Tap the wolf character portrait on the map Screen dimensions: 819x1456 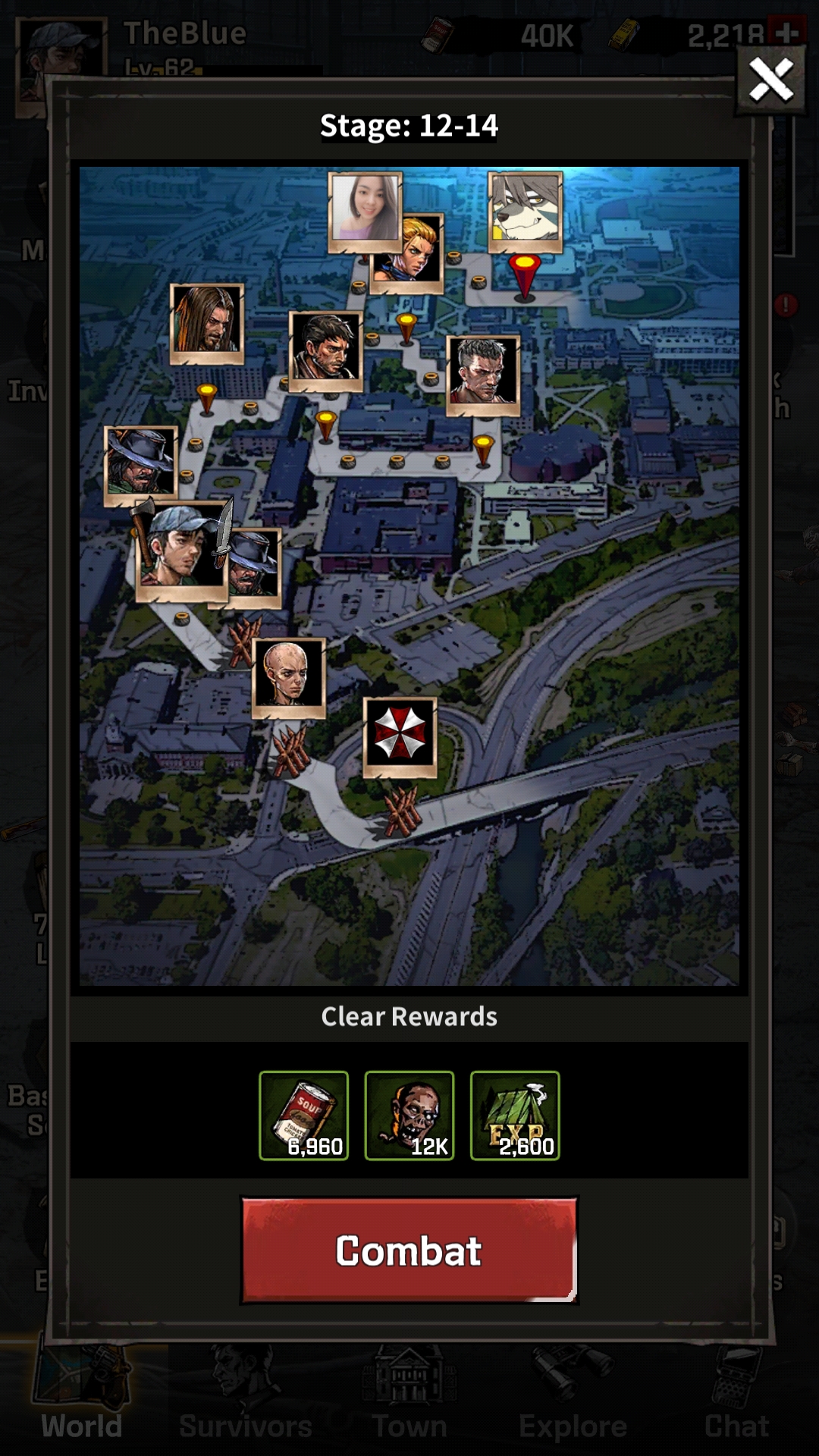click(526, 210)
